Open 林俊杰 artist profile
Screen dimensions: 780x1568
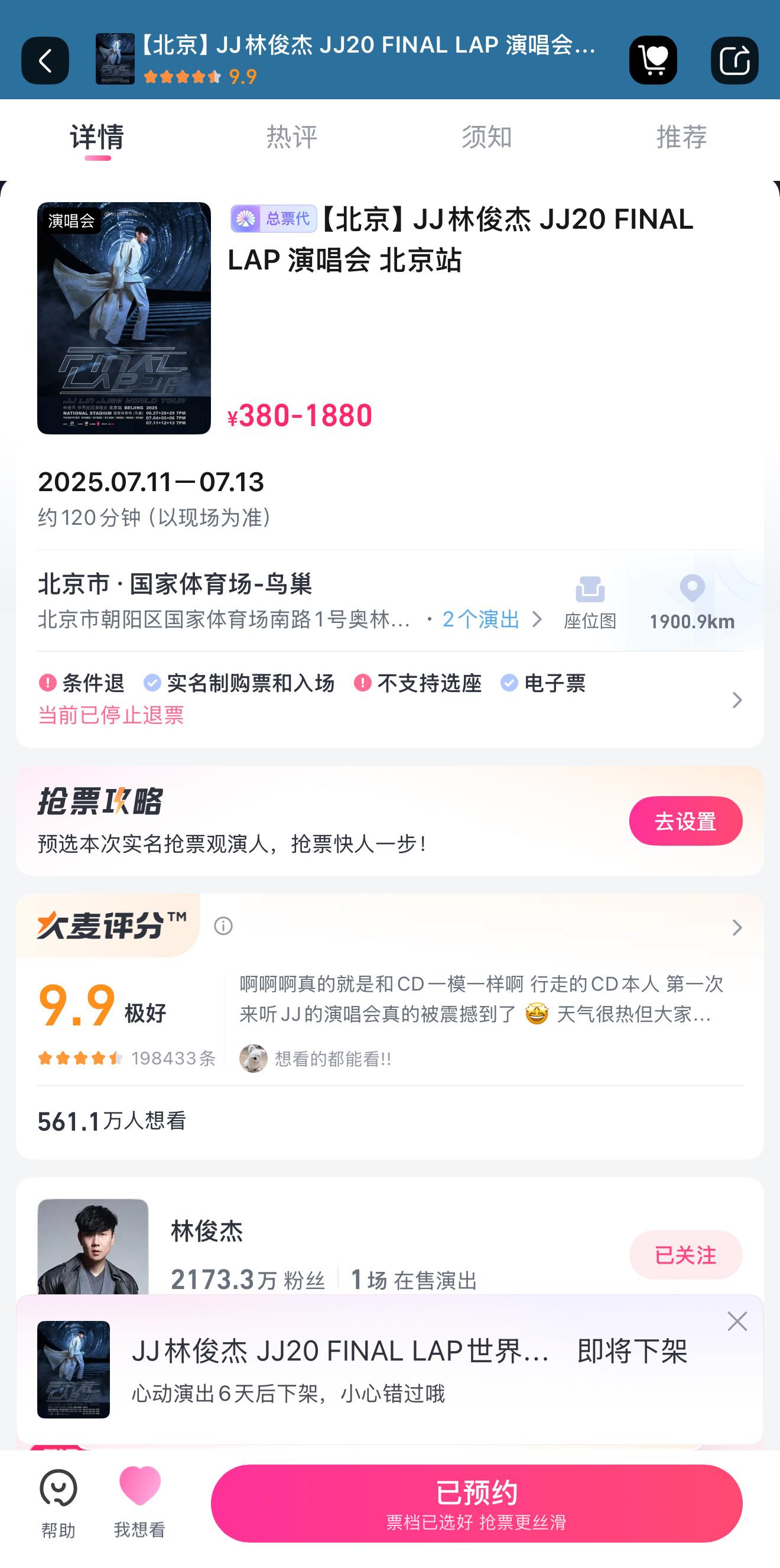pos(207,1231)
